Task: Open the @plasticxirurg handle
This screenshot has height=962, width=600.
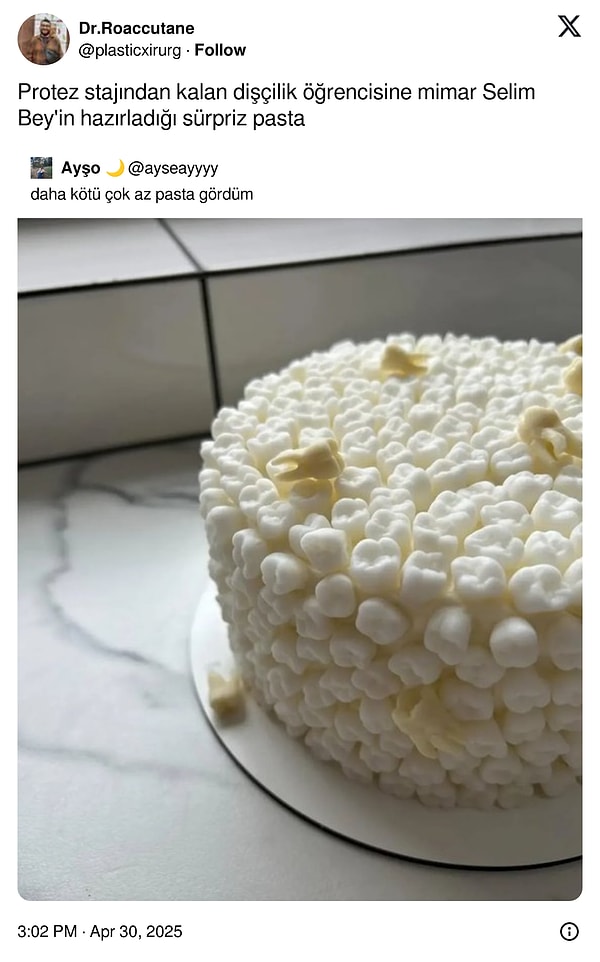Action: (131, 50)
